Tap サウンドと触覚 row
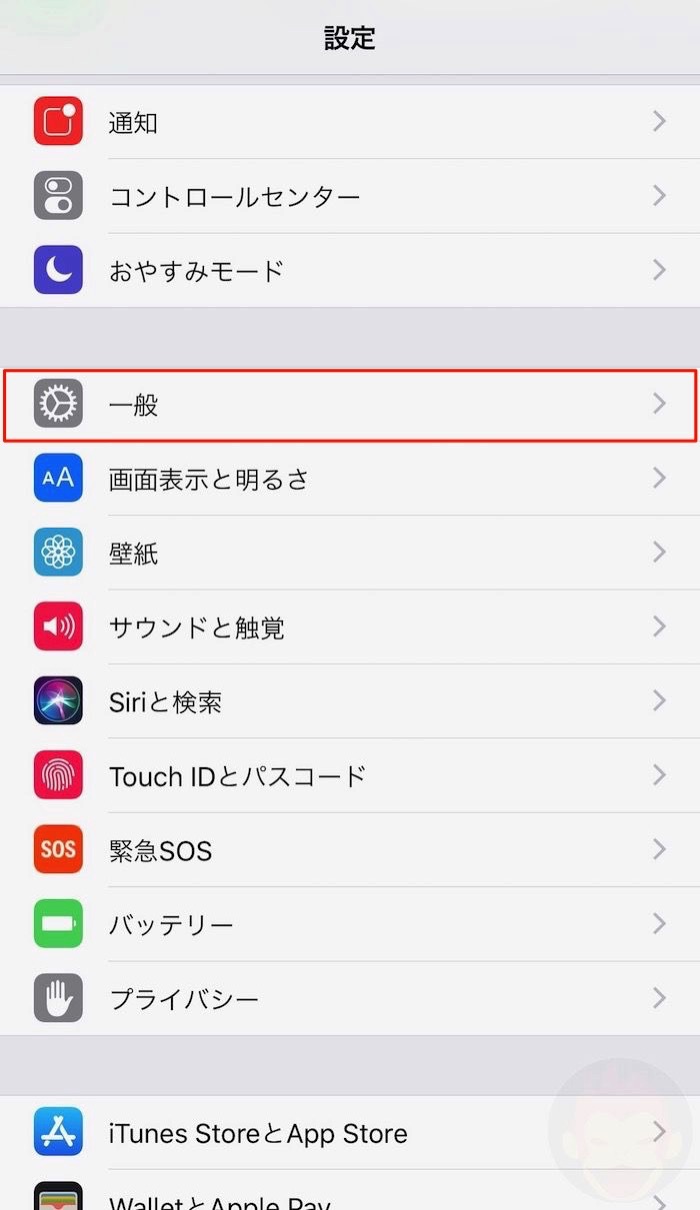 tap(350, 627)
